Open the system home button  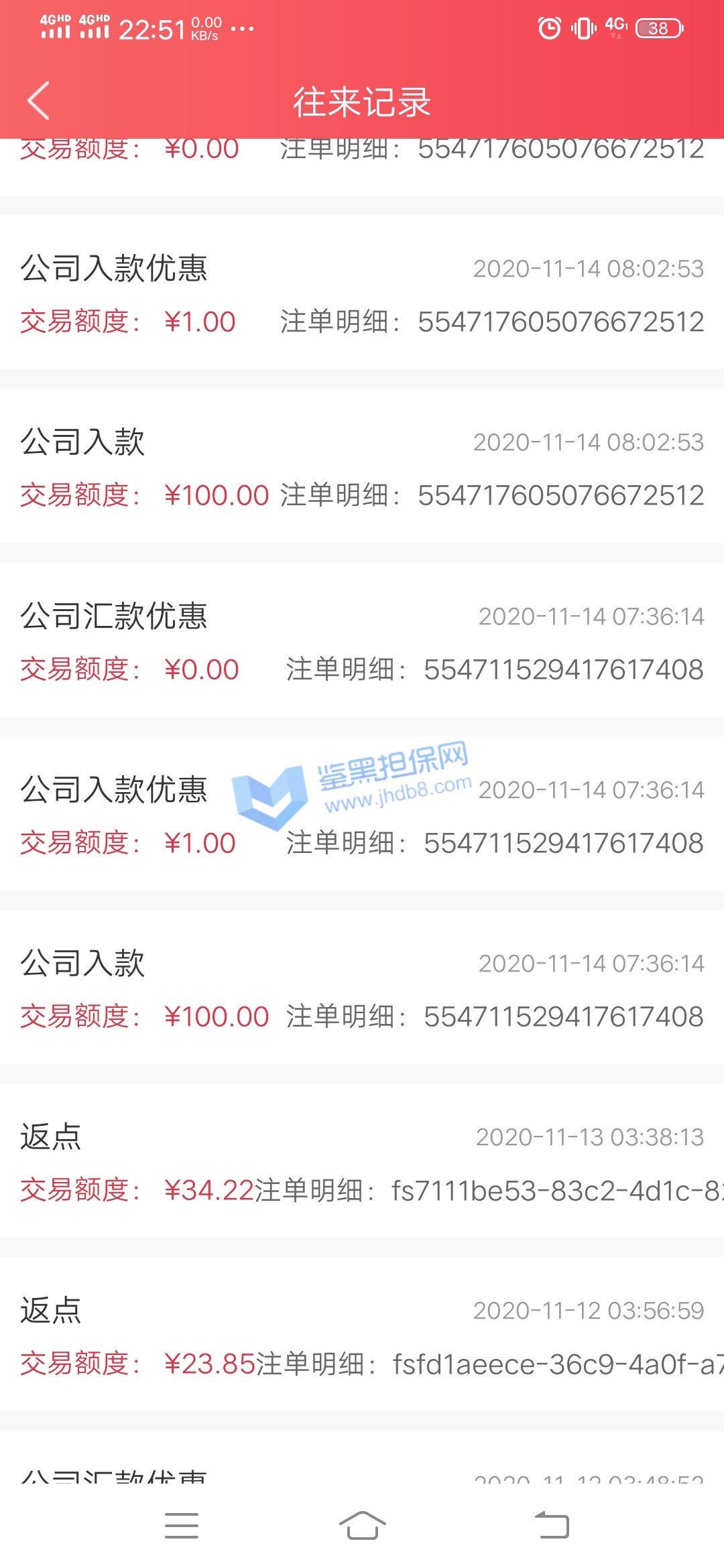click(362, 1526)
